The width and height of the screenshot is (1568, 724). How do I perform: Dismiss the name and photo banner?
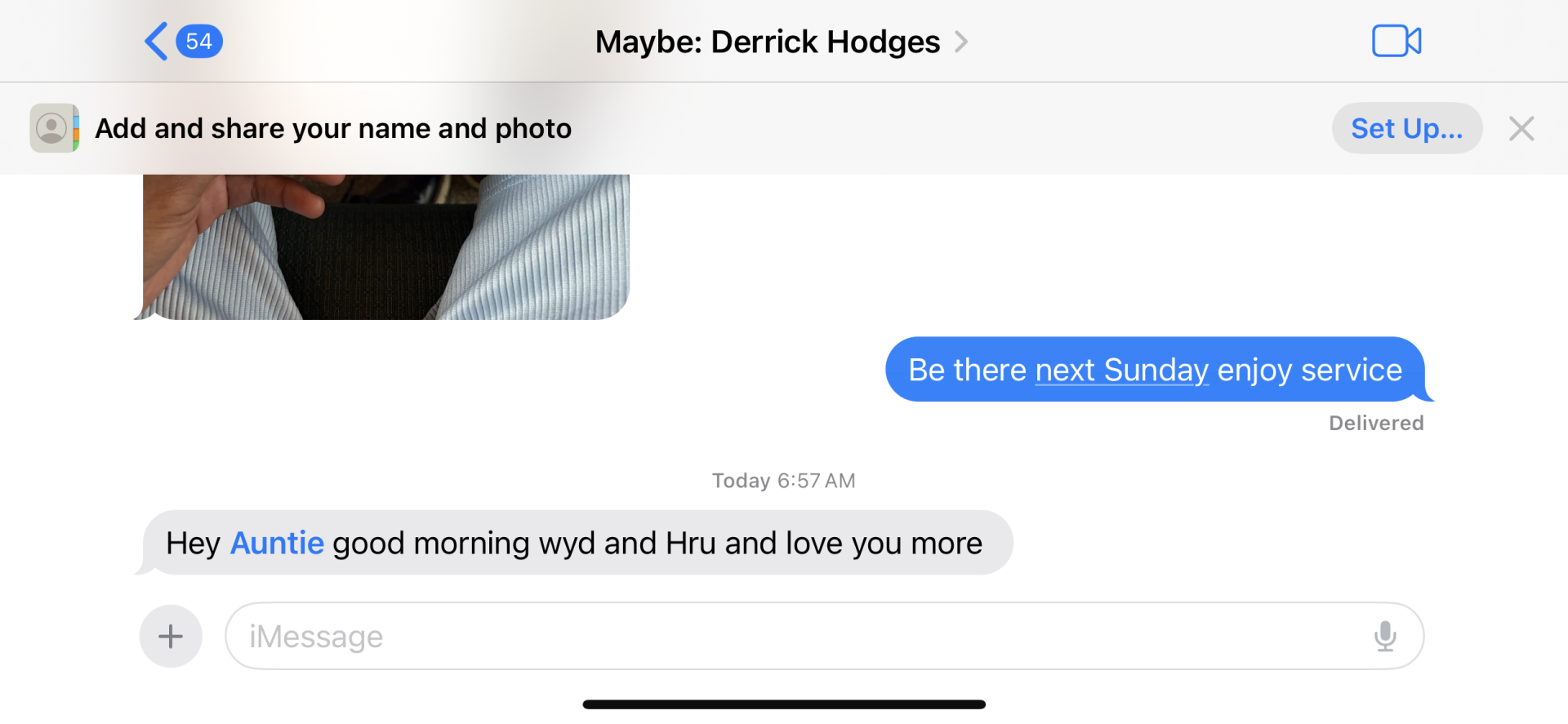(x=1521, y=128)
